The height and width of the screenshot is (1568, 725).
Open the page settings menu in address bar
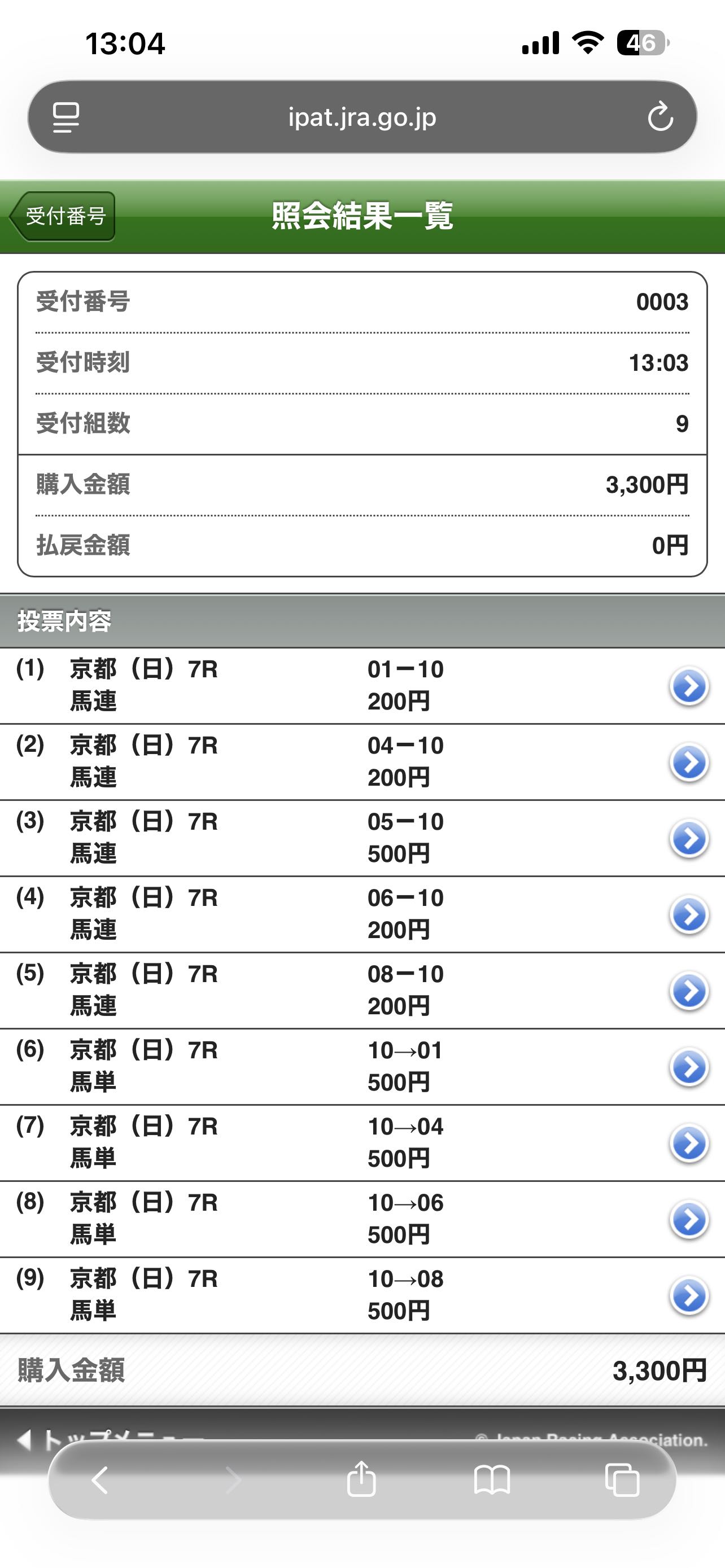tap(65, 117)
